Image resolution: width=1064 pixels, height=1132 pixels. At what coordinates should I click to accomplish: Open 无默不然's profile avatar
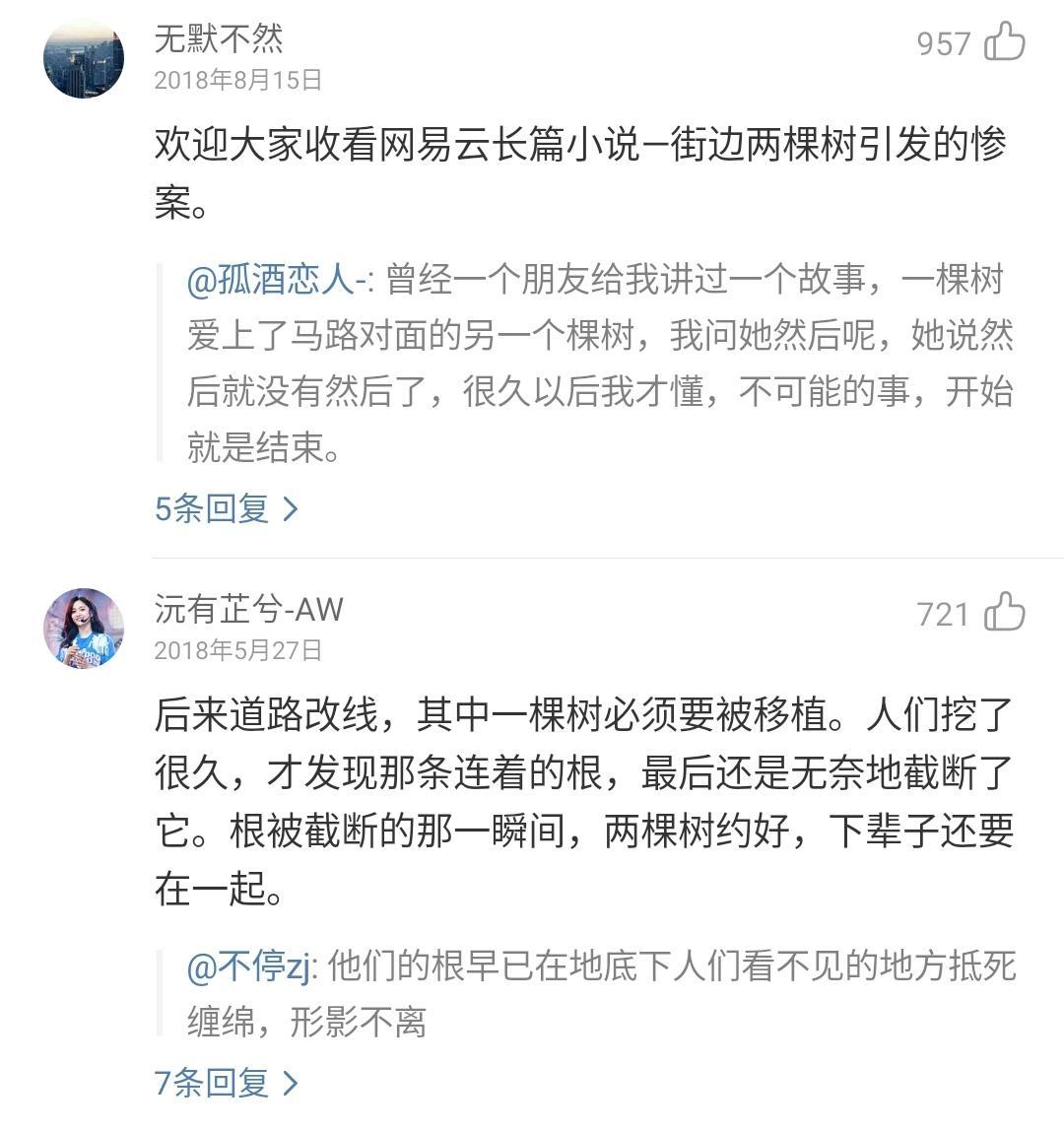pyautogui.click(x=84, y=58)
